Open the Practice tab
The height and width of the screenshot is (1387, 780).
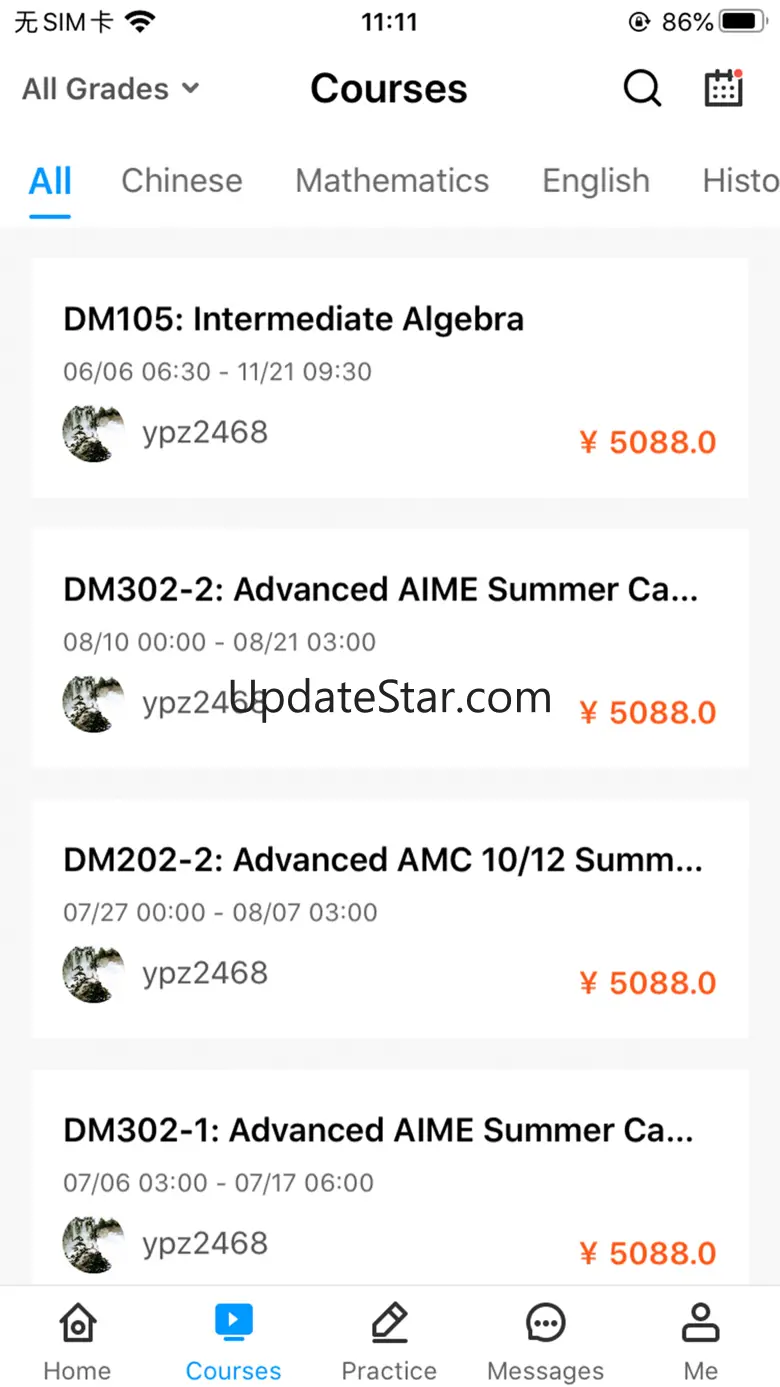pos(389,1340)
